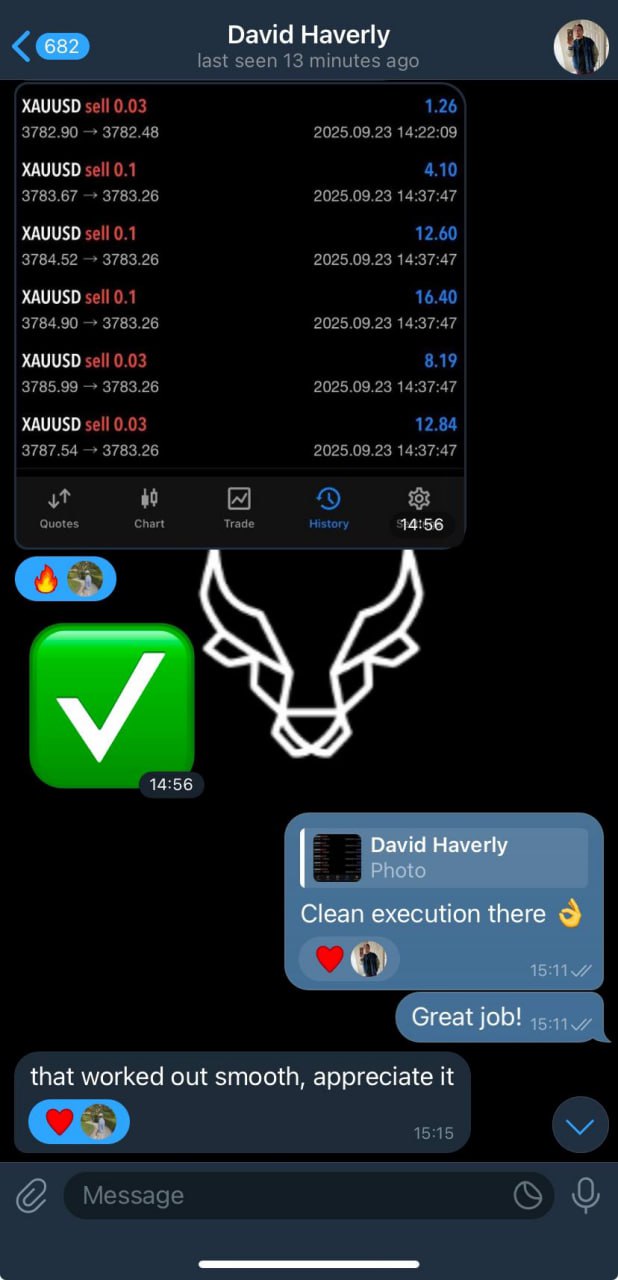Jump to the latest messages arrow
The width and height of the screenshot is (618, 1280).
tap(580, 1126)
